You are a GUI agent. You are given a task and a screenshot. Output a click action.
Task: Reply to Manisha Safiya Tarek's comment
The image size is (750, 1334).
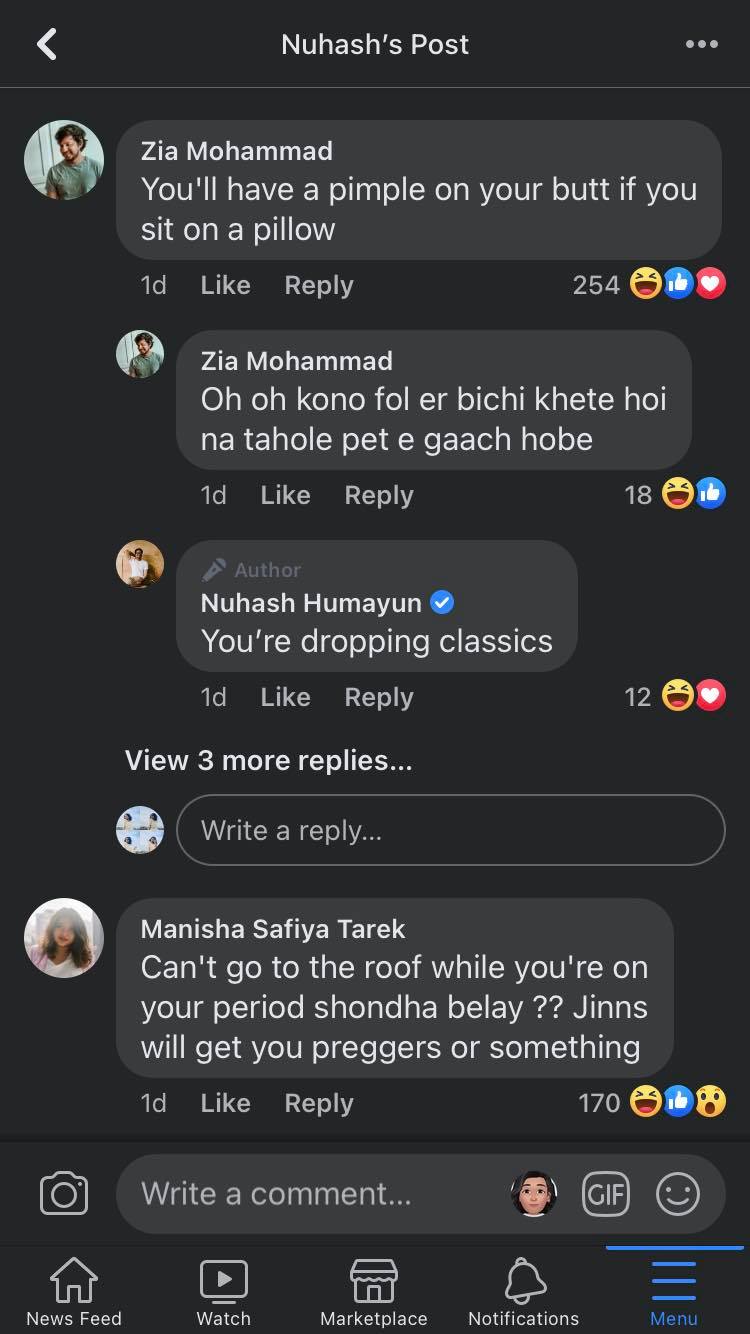[x=319, y=1103]
